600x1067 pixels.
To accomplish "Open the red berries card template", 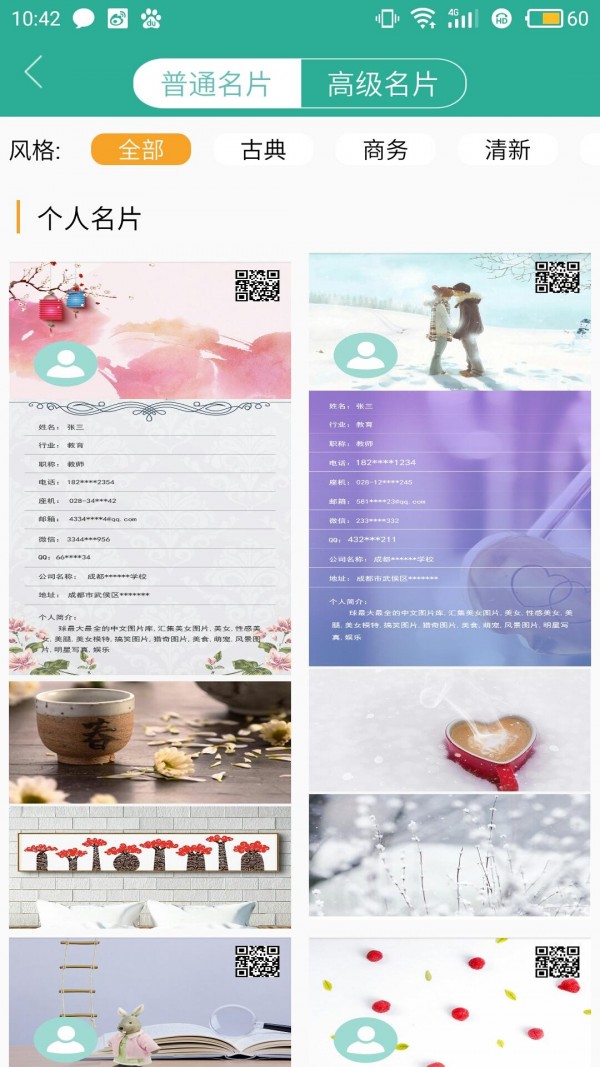I will pyautogui.click(x=449, y=1000).
